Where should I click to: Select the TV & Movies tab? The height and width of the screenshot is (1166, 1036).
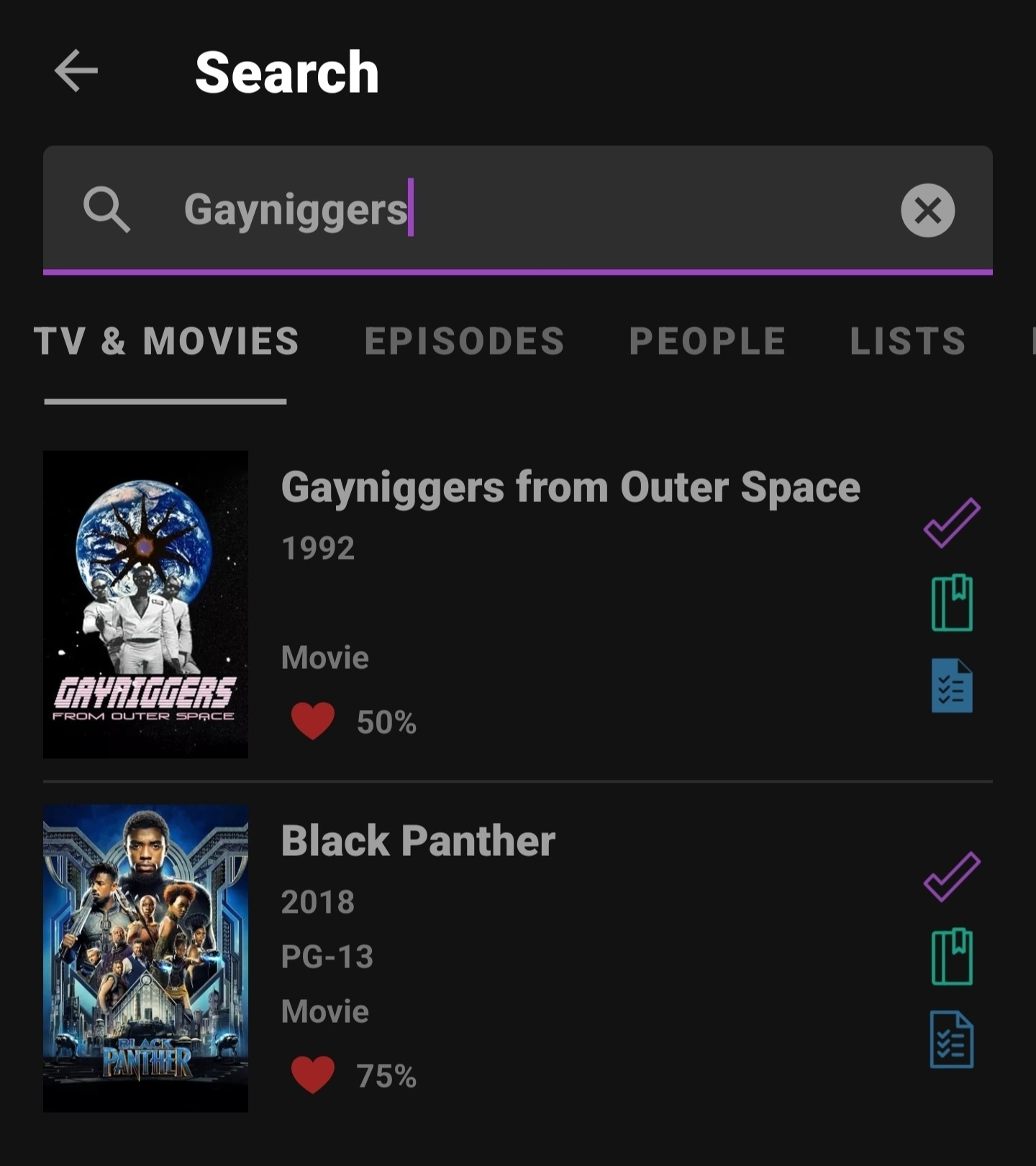coord(166,341)
